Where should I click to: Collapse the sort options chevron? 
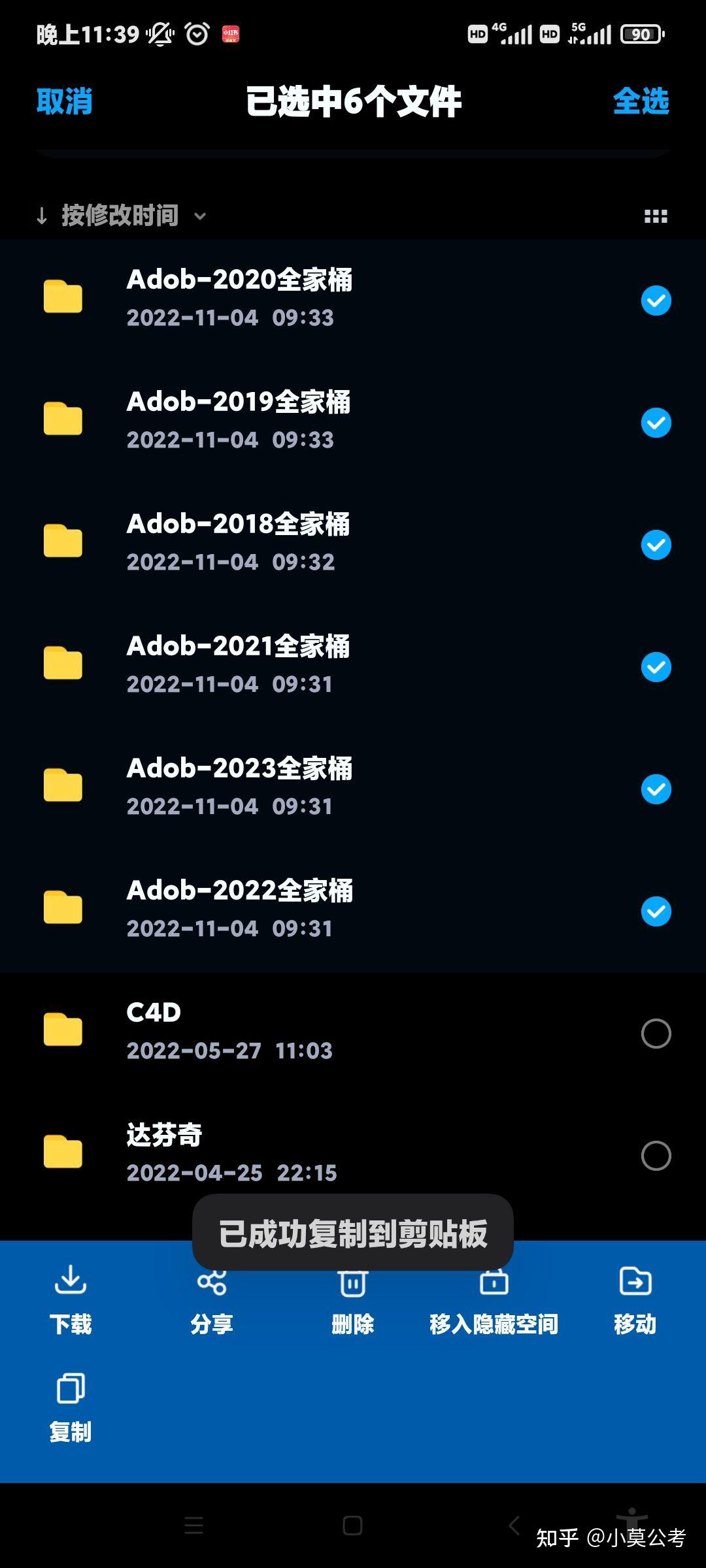(201, 216)
